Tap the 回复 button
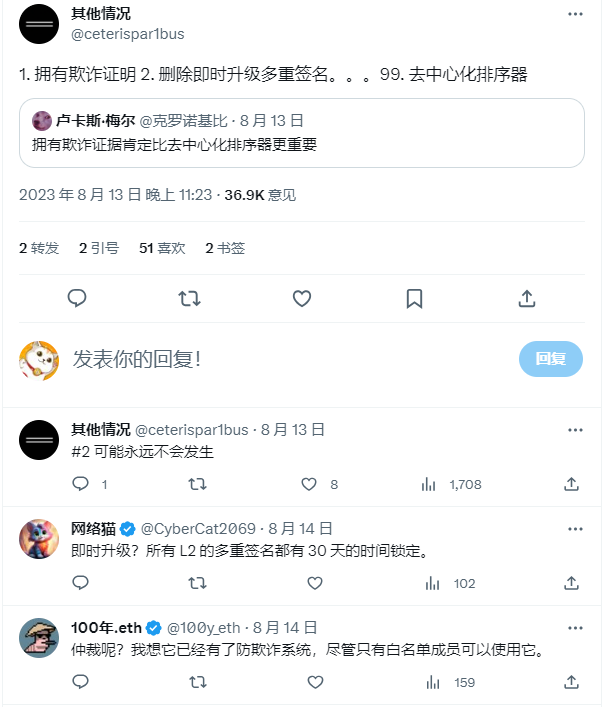Screen dimensions: 608x707 (x=550, y=359)
